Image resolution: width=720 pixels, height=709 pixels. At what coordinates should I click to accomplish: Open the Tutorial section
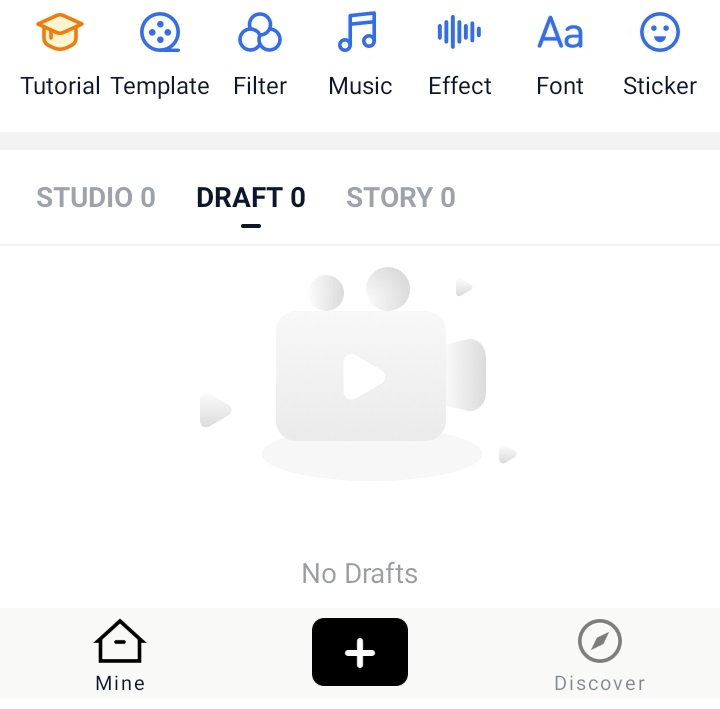pyautogui.click(x=60, y=54)
